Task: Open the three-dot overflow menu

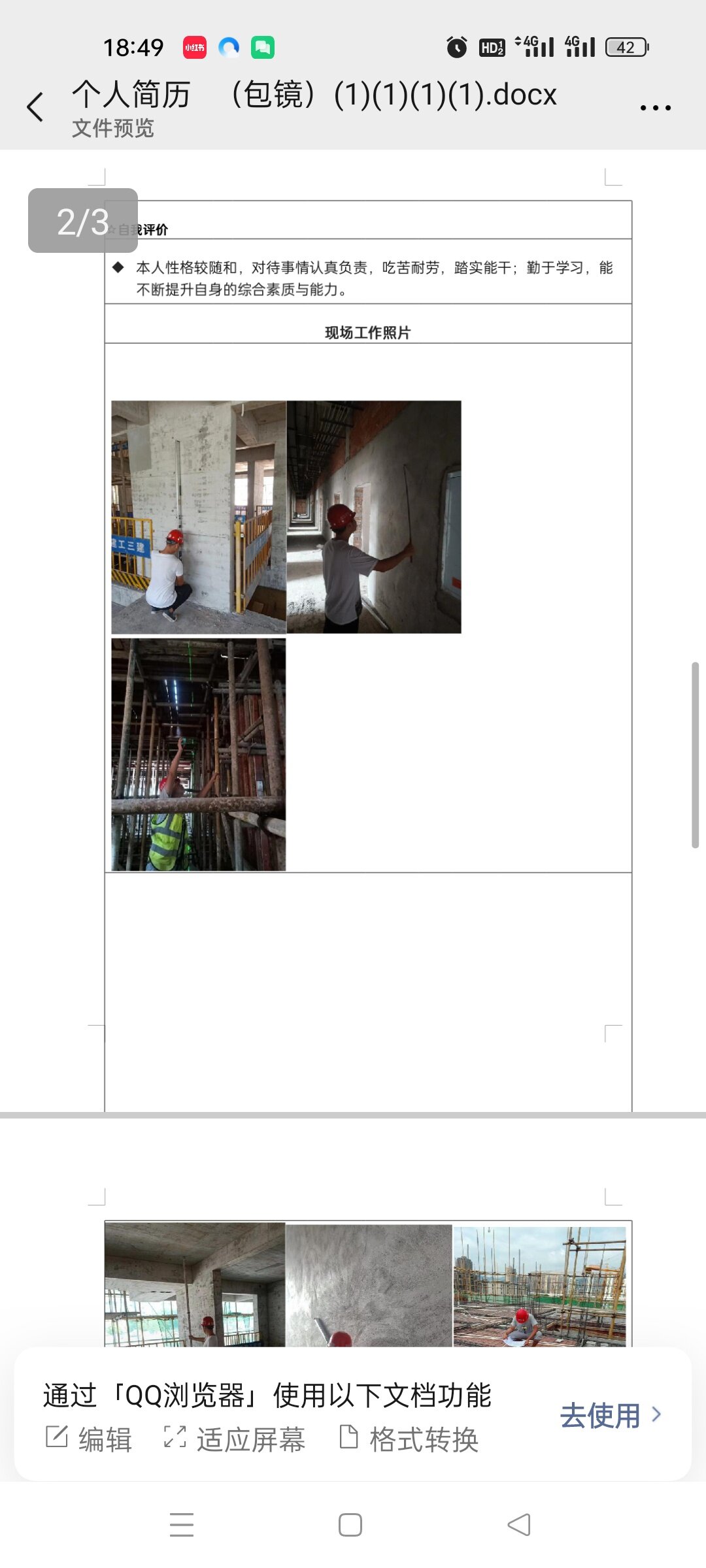Action: pyautogui.click(x=656, y=108)
